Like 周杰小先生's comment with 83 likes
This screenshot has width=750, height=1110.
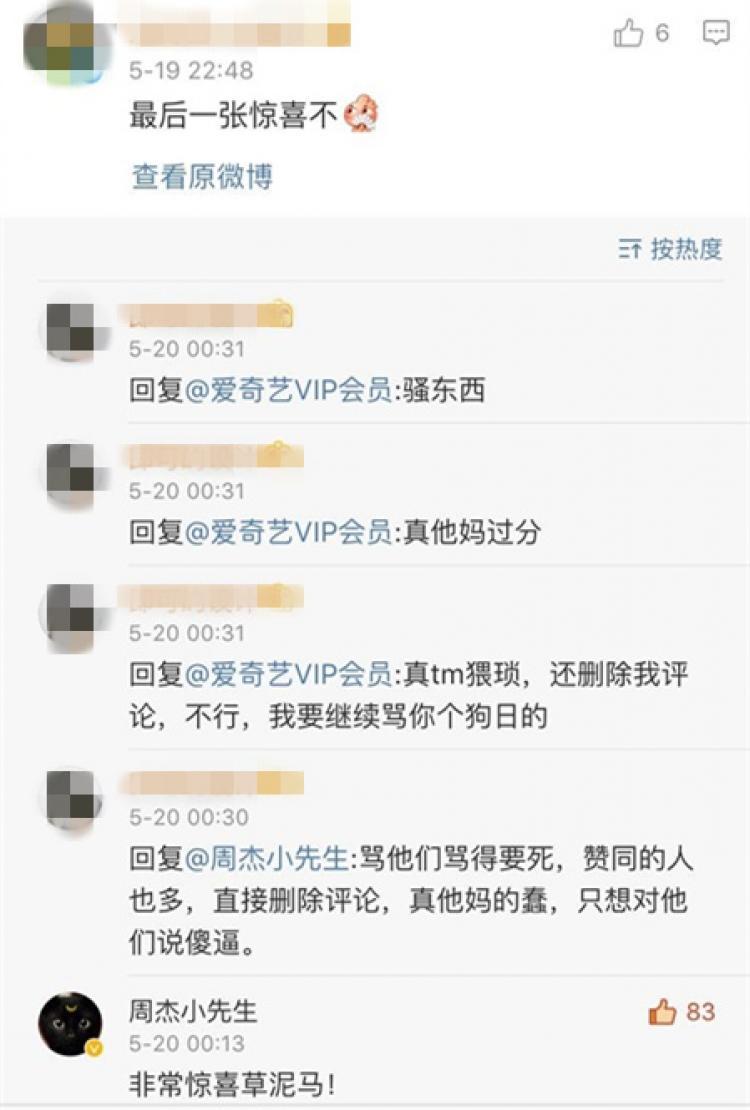pos(663,1012)
